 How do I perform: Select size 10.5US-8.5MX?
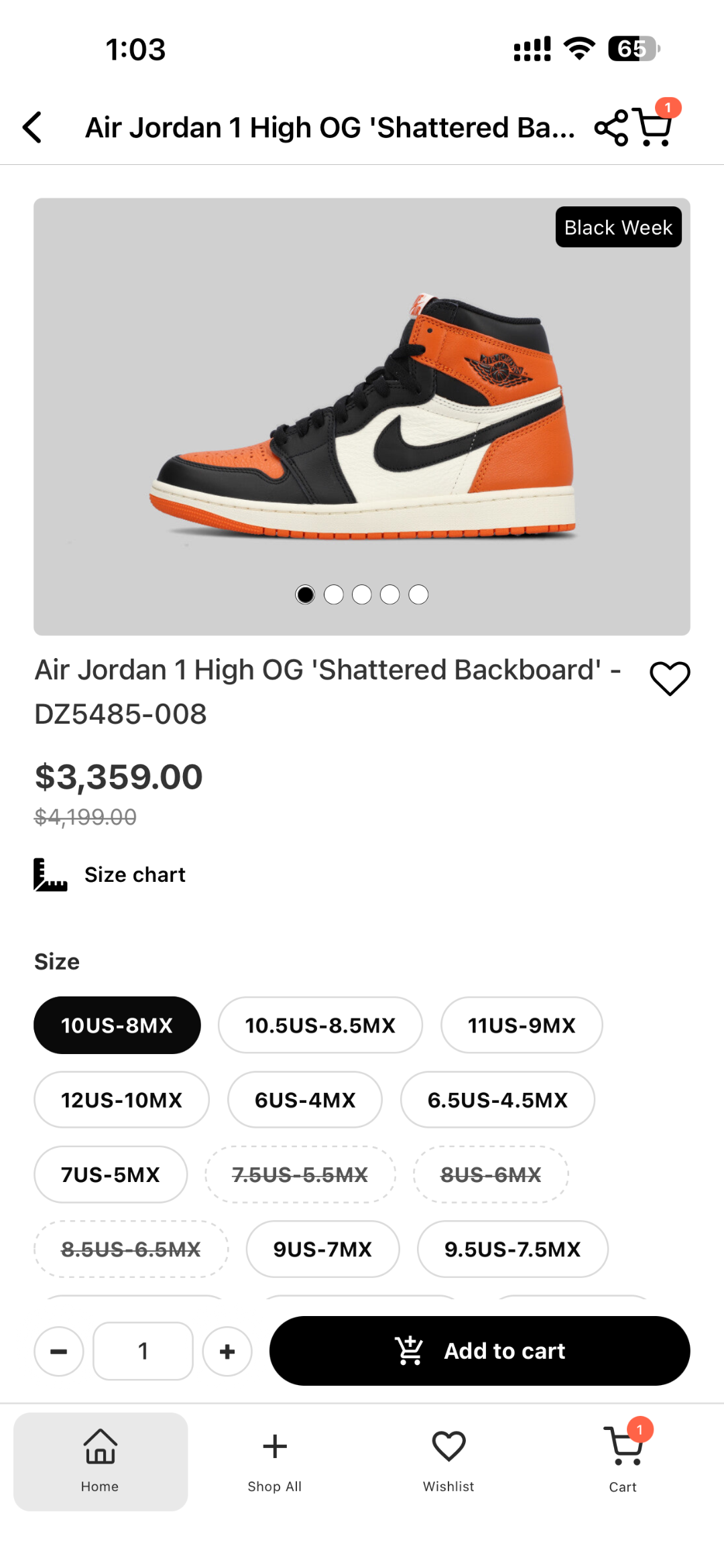coord(320,1025)
